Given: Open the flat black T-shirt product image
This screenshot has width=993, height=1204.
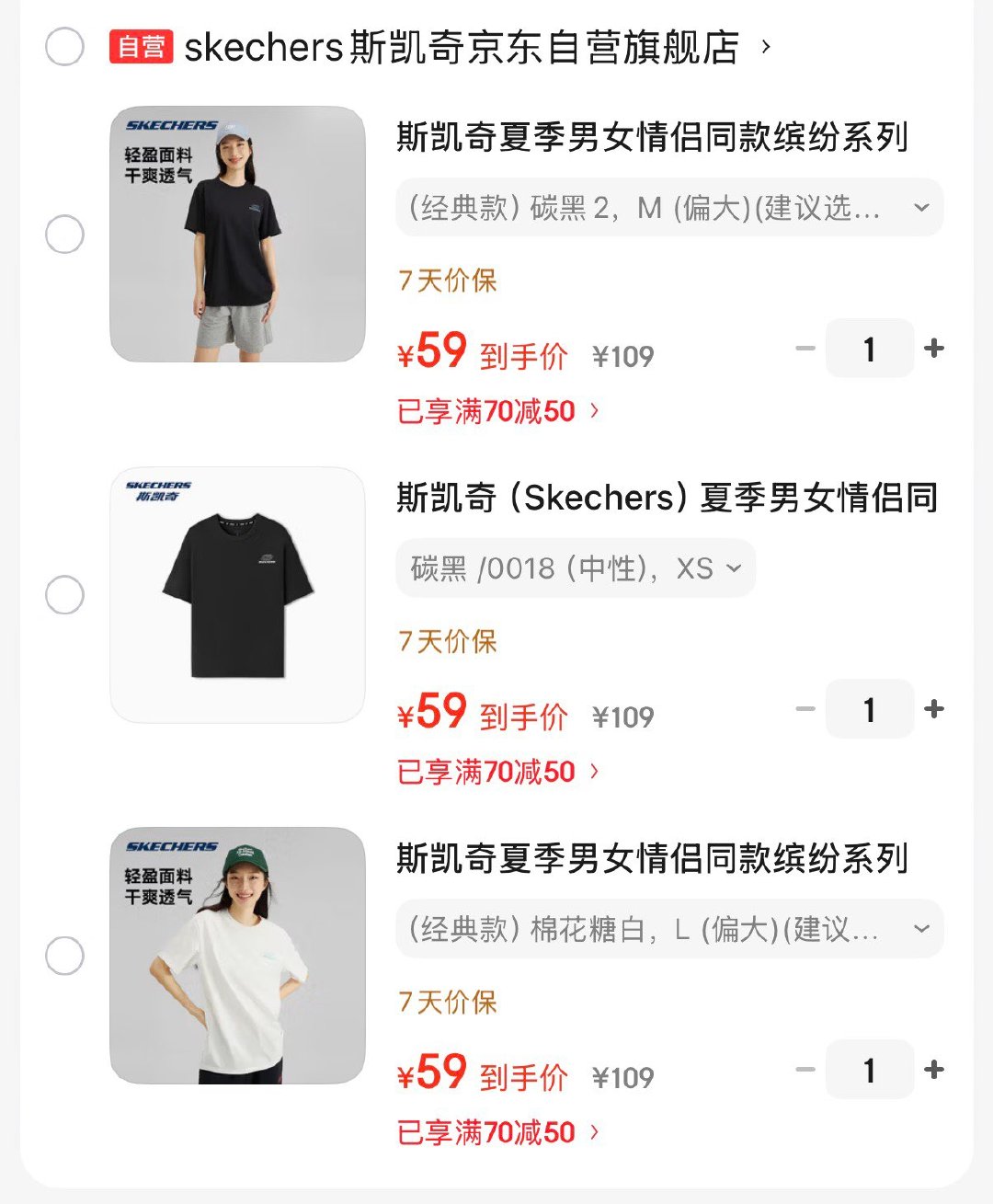Looking at the screenshot, I should pyautogui.click(x=237, y=595).
